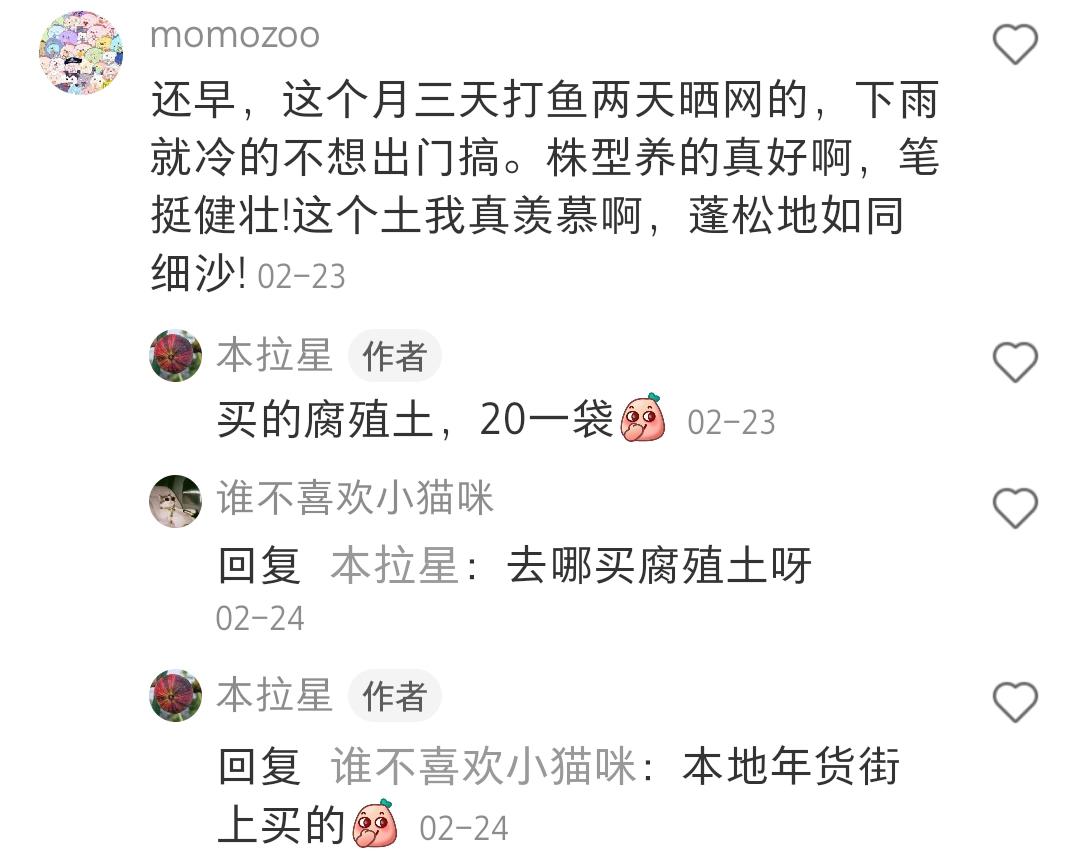Image resolution: width=1080 pixels, height=868 pixels.
Task: Like momozoo's comment
Action: click(1015, 45)
